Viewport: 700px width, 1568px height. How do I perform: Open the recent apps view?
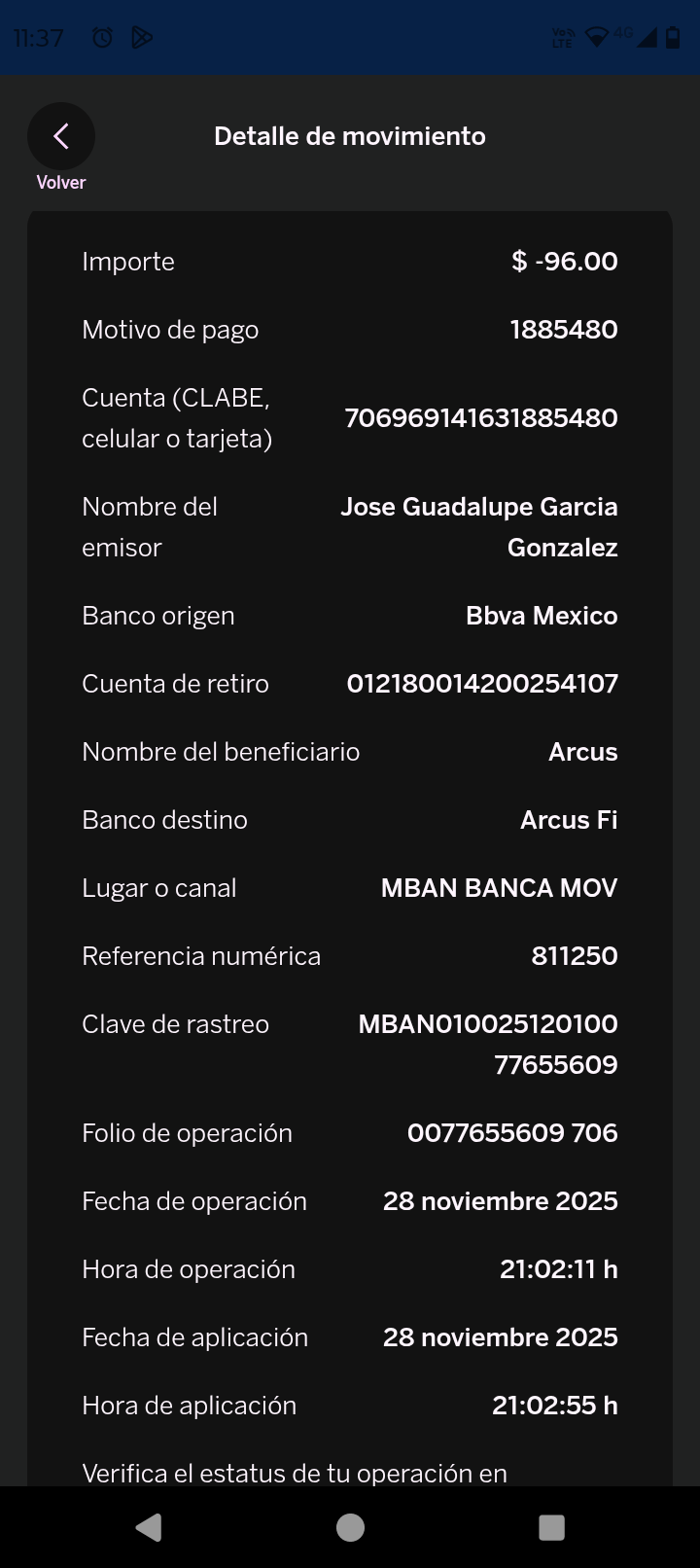[551, 1527]
